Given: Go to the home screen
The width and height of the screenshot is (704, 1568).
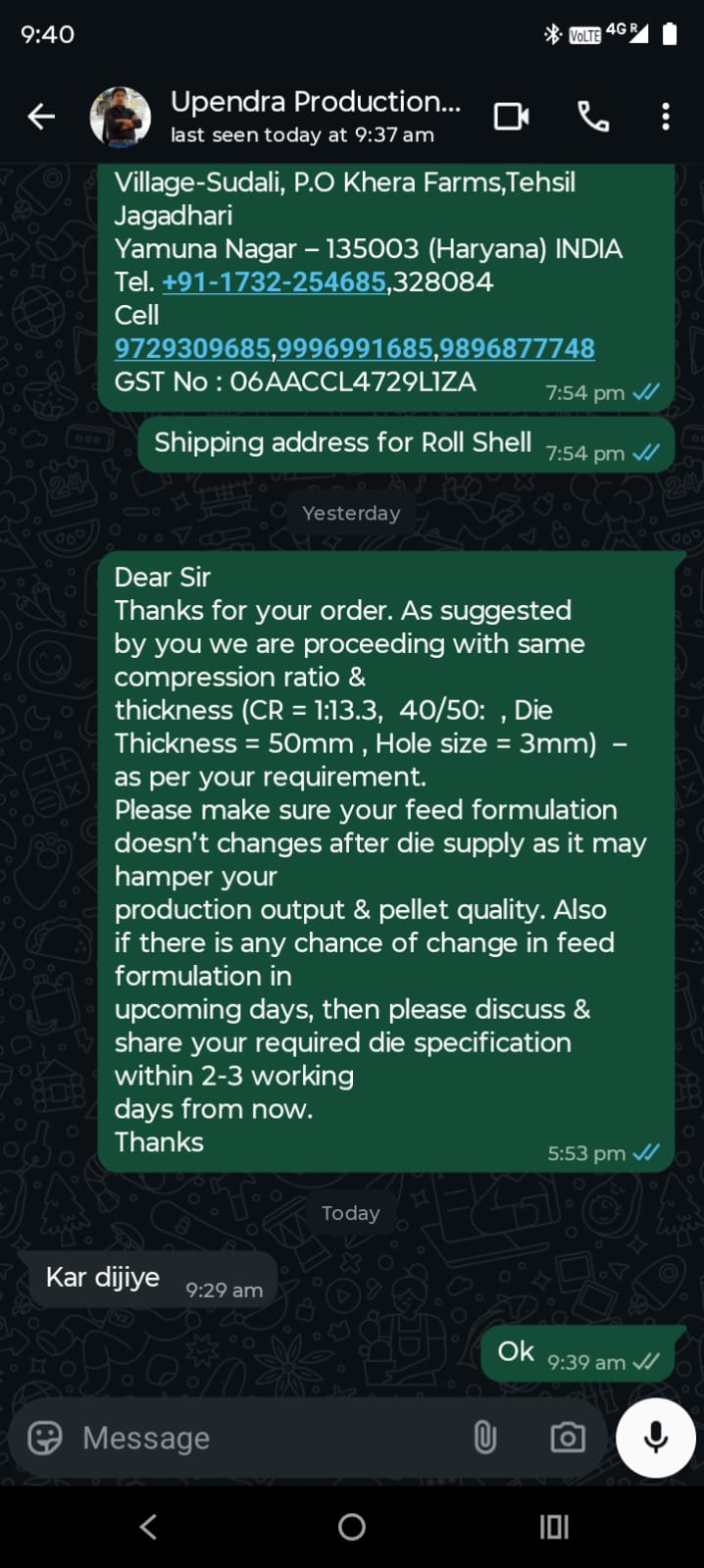Looking at the screenshot, I should tap(352, 1526).
